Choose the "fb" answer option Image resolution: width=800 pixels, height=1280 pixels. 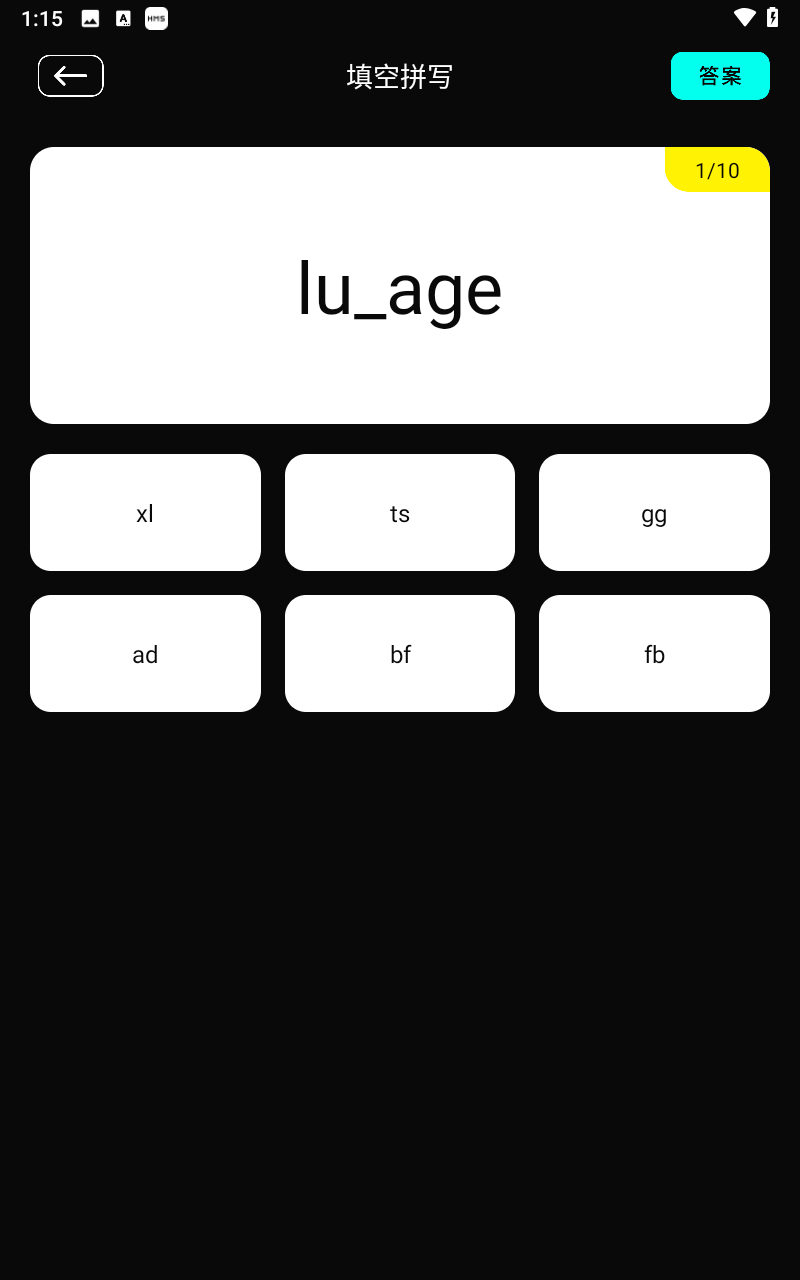click(654, 654)
